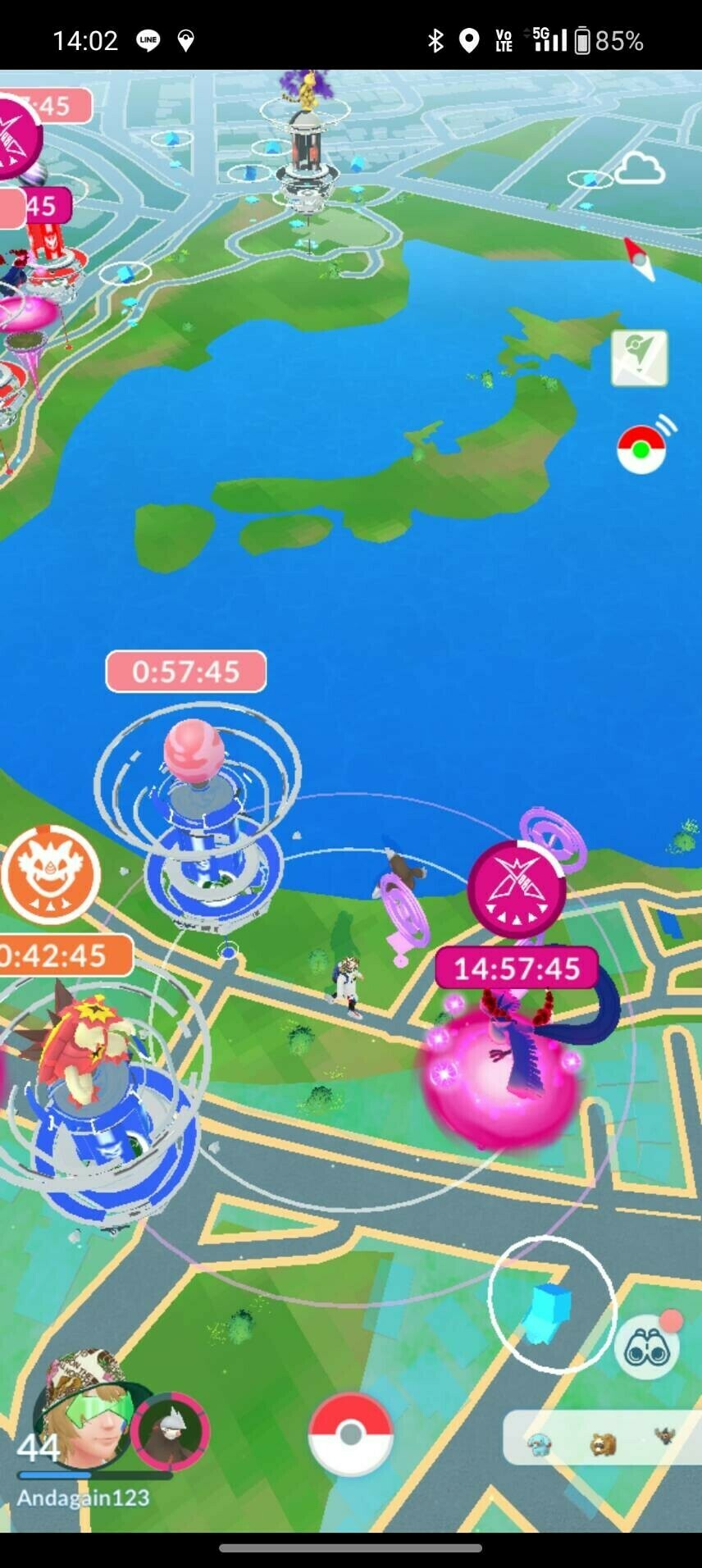Open the cloudy weather icon
The height and width of the screenshot is (1568, 702).
click(x=640, y=170)
